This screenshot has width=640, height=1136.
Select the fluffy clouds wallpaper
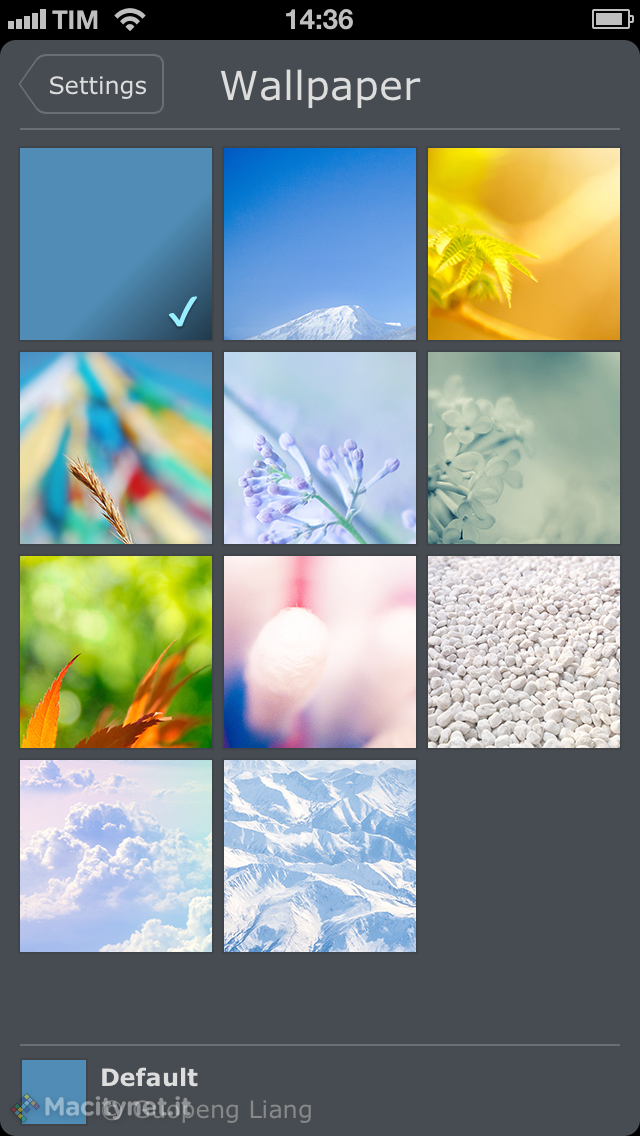116,856
